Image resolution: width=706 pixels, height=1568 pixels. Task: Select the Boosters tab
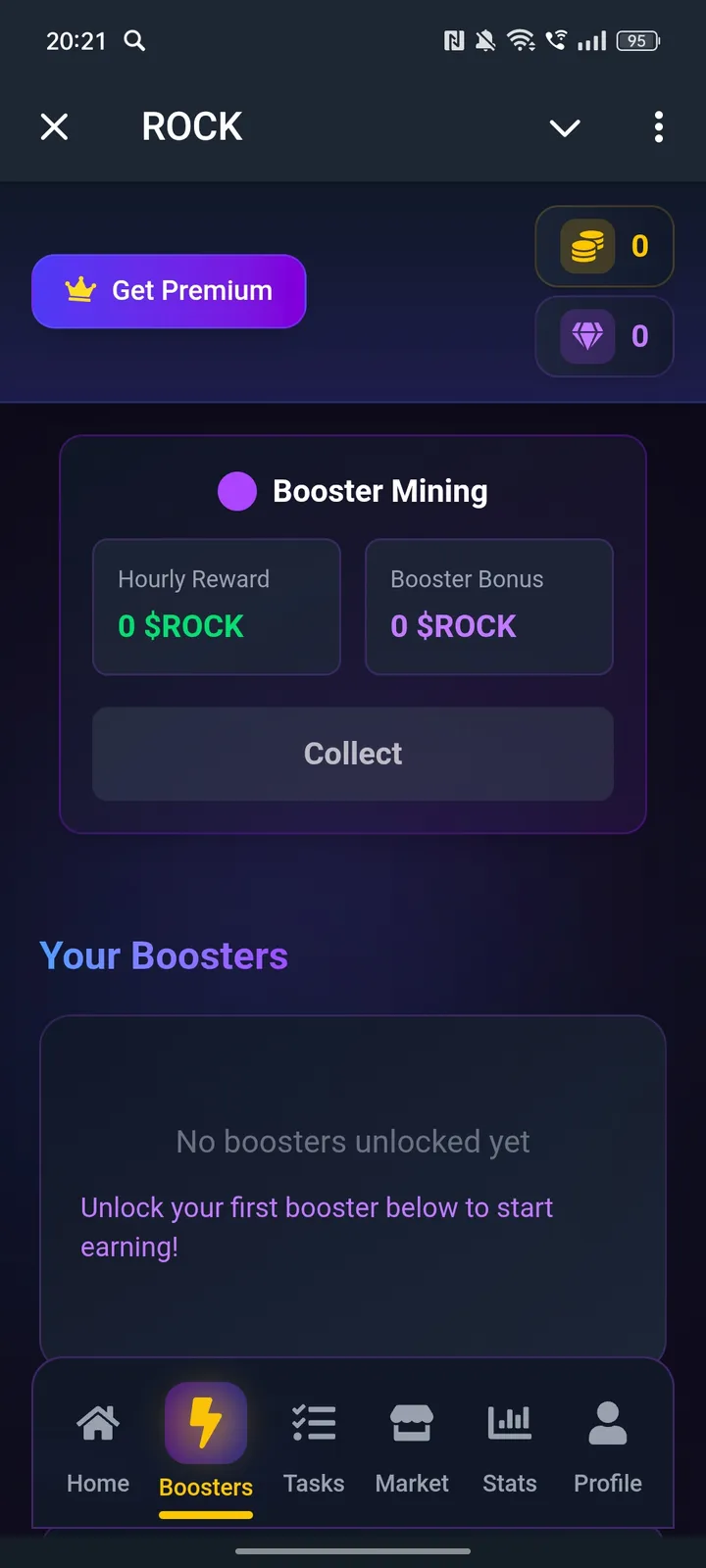206,1445
